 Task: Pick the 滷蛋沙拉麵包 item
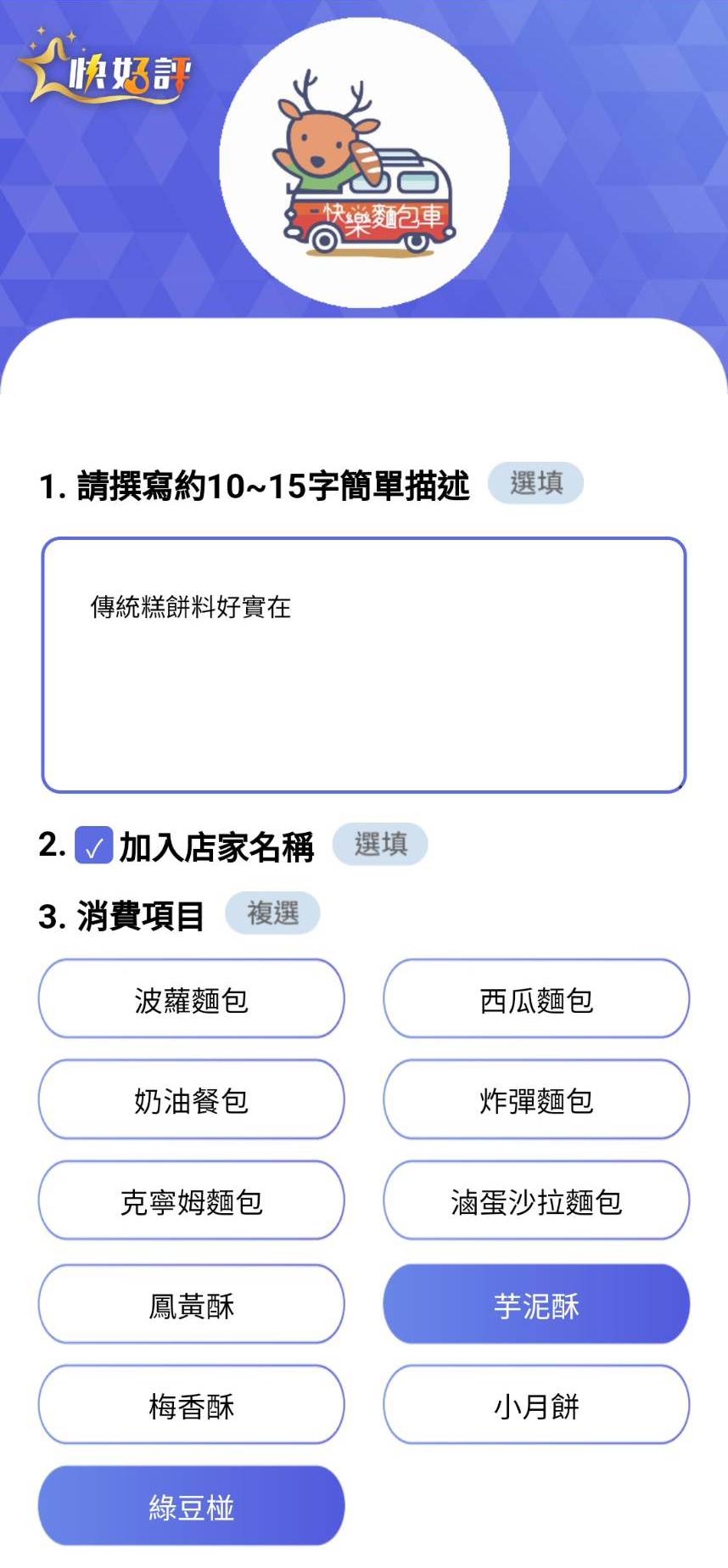[536, 1201]
